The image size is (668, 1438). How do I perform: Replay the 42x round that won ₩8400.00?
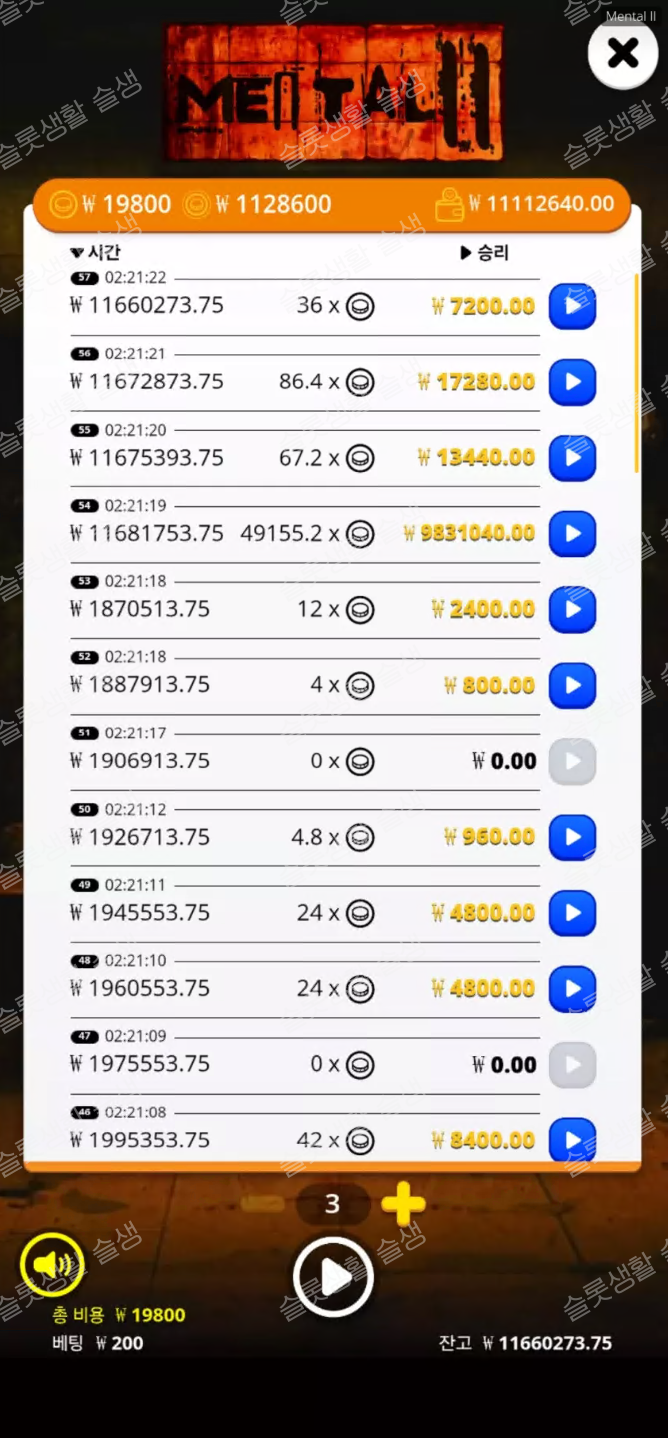tap(572, 1139)
